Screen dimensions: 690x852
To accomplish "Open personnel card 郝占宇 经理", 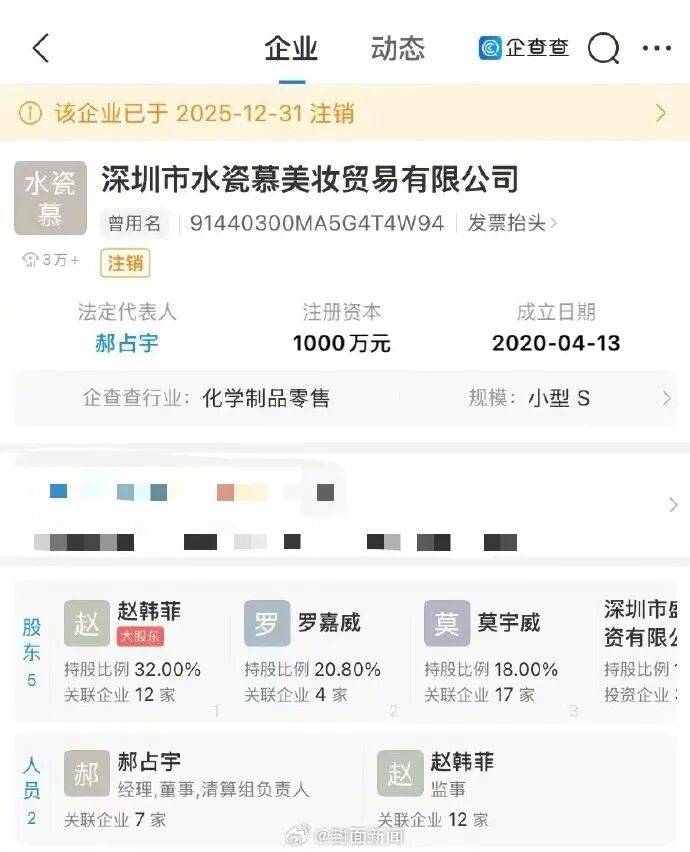I will coord(190,788).
